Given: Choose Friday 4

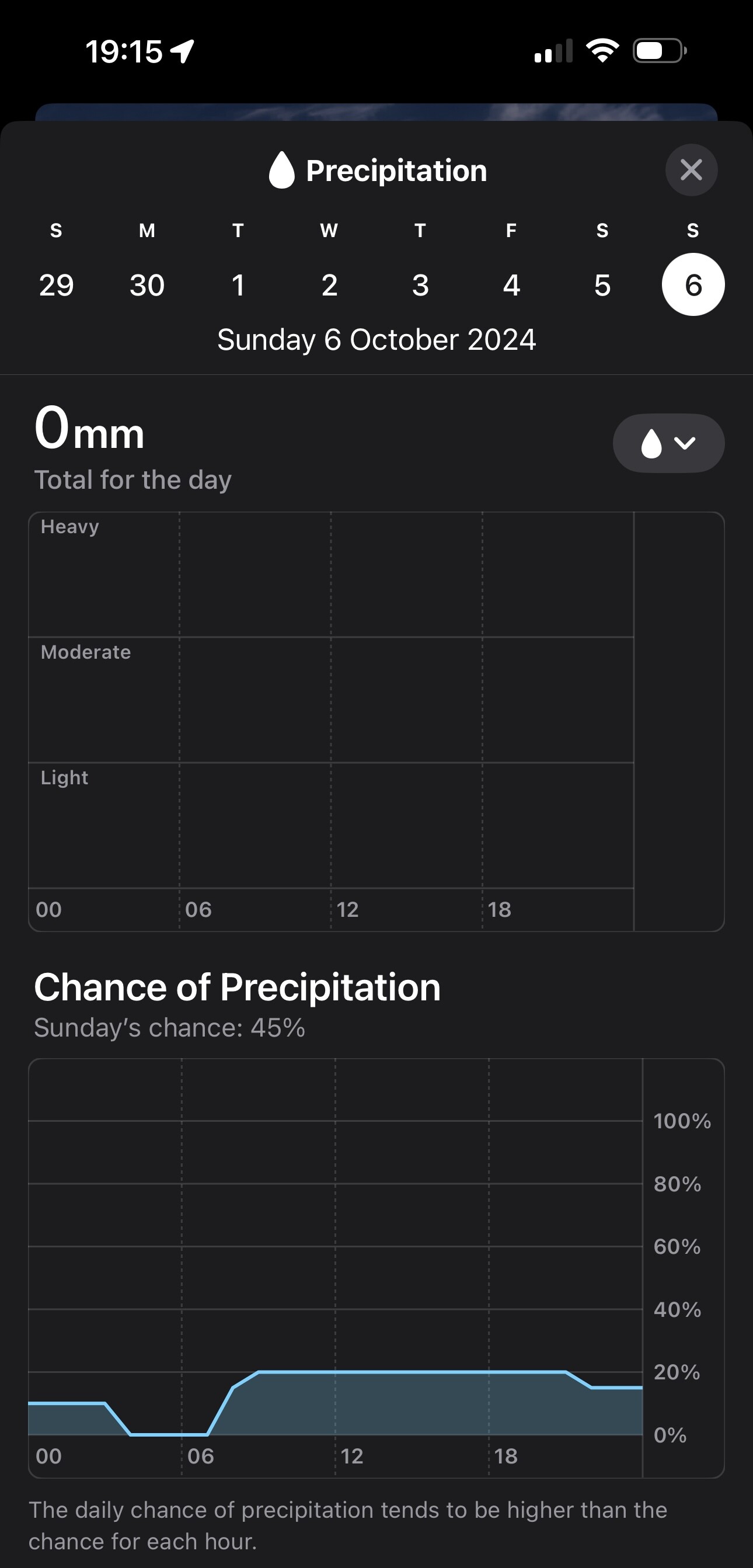Looking at the screenshot, I should [x=511, y=284].
